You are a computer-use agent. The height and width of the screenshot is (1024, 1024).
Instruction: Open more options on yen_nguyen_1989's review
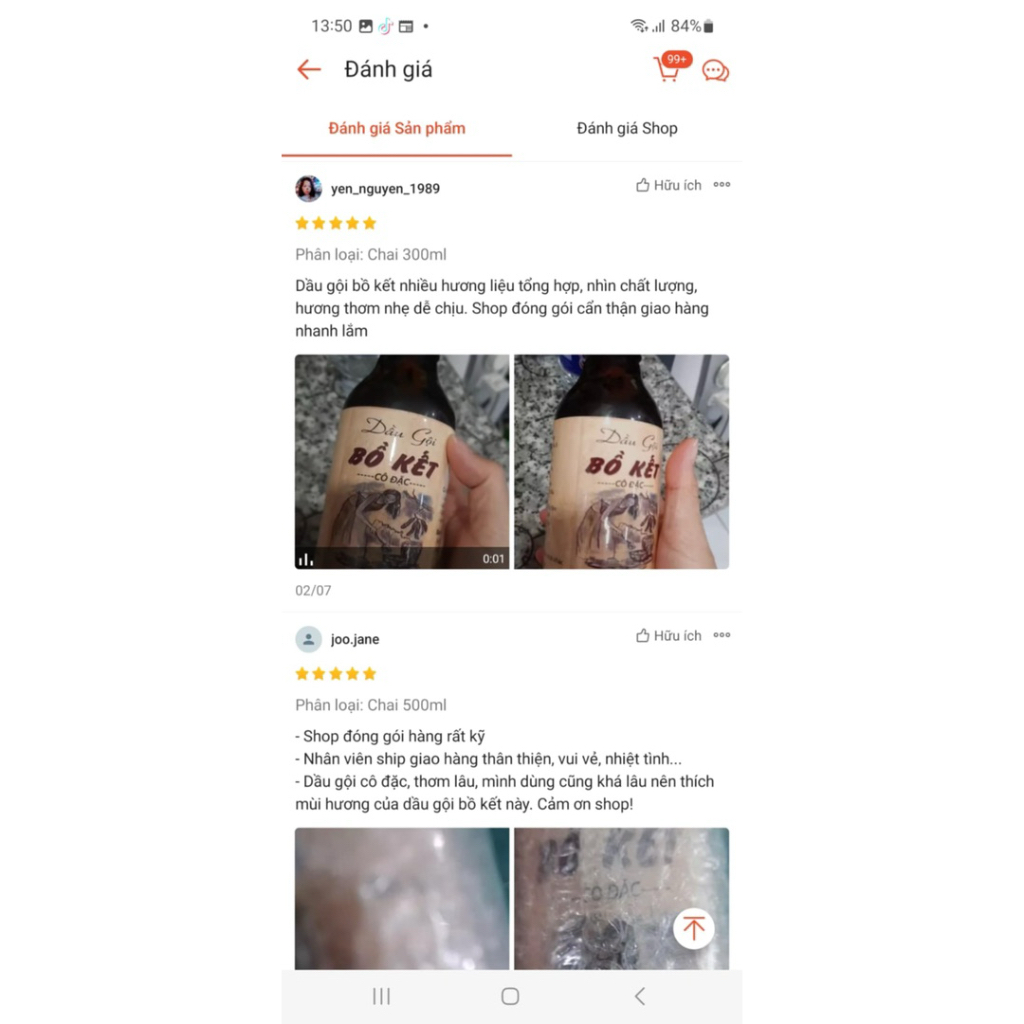point(722,185)
